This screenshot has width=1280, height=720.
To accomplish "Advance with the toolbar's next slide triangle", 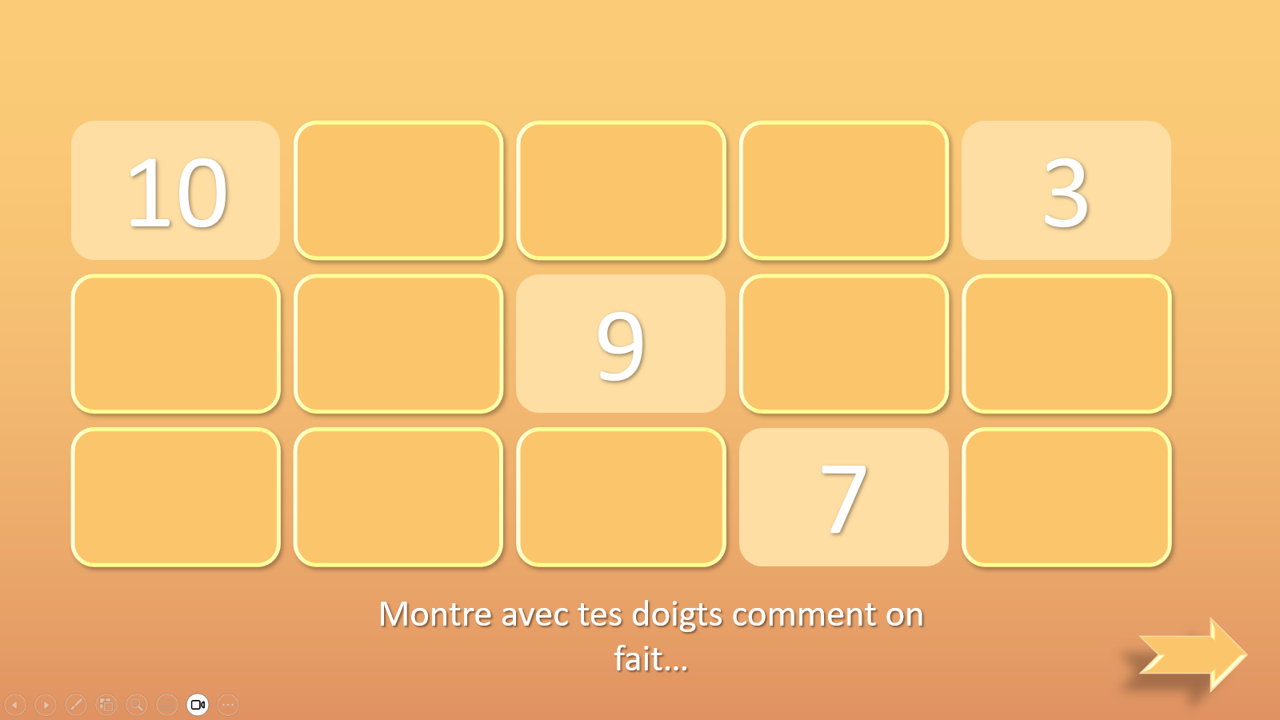I will tap(46, 705).
